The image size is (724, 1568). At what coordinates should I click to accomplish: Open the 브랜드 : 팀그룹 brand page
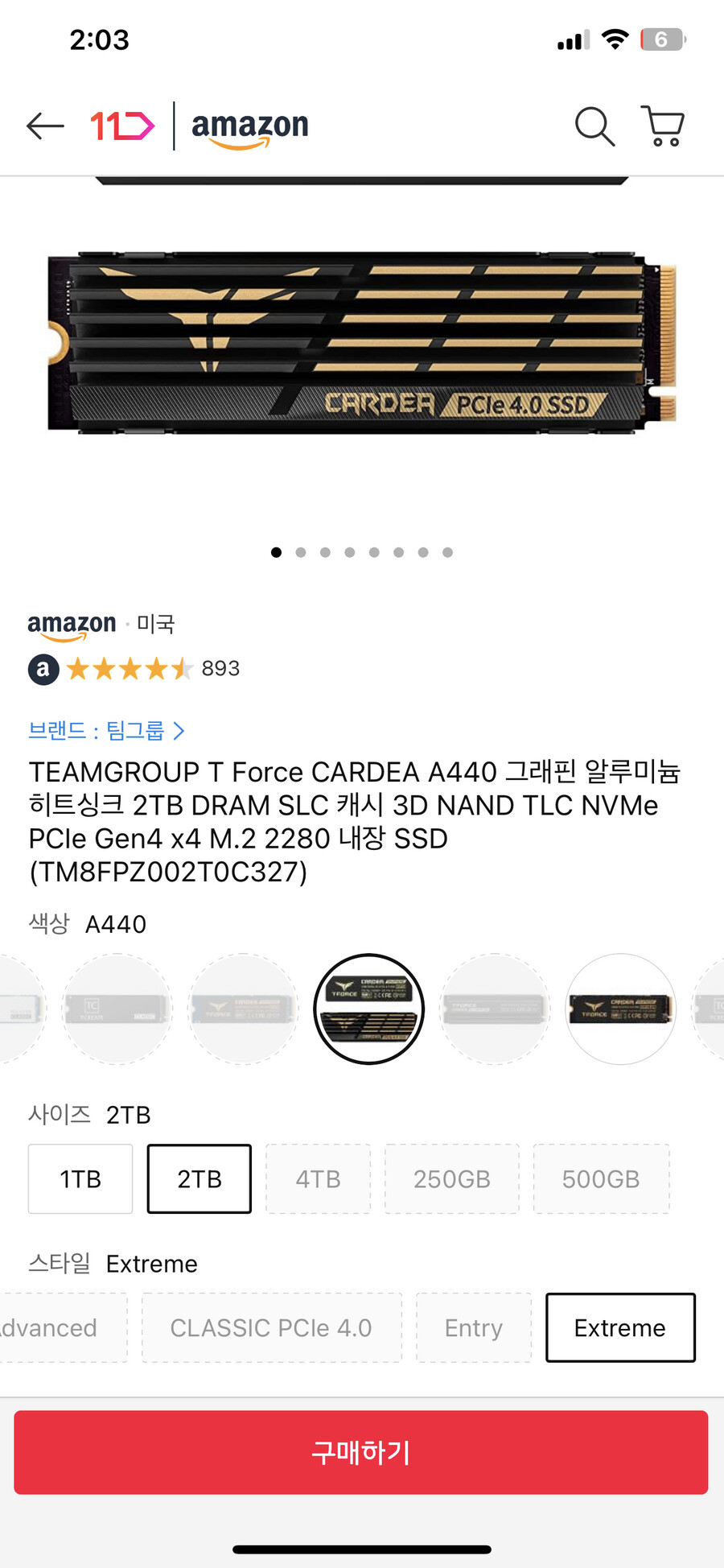(96, 730)
